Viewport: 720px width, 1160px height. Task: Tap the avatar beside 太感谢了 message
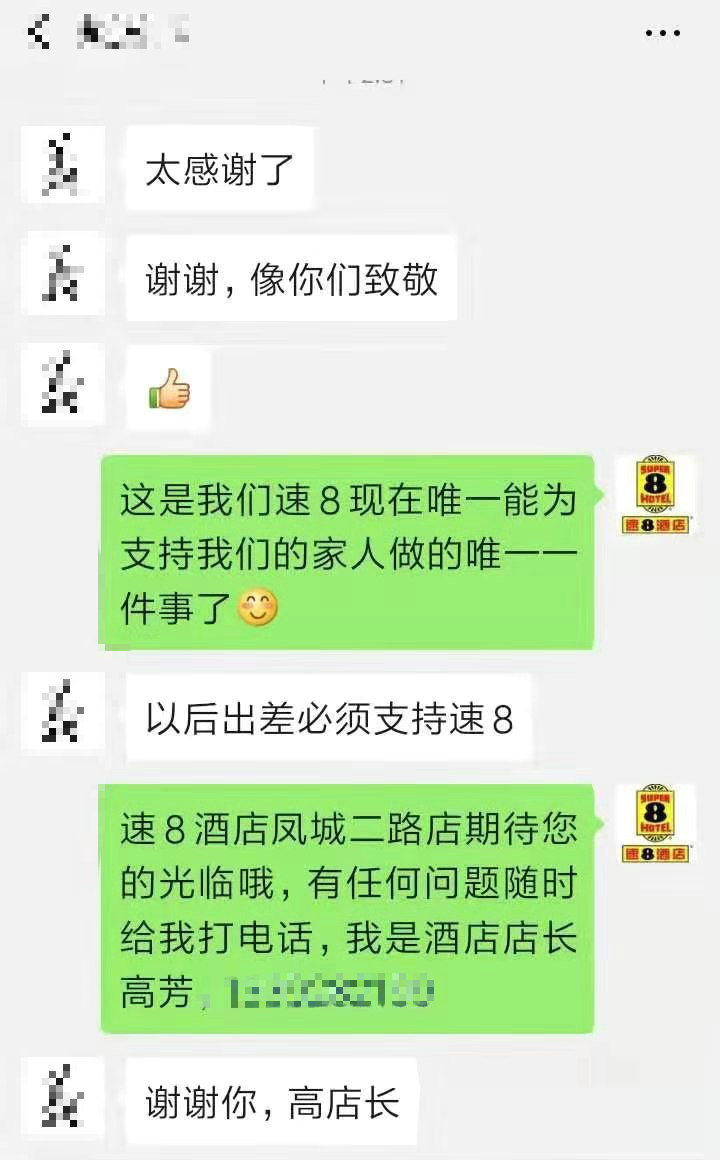coord(64,166)
